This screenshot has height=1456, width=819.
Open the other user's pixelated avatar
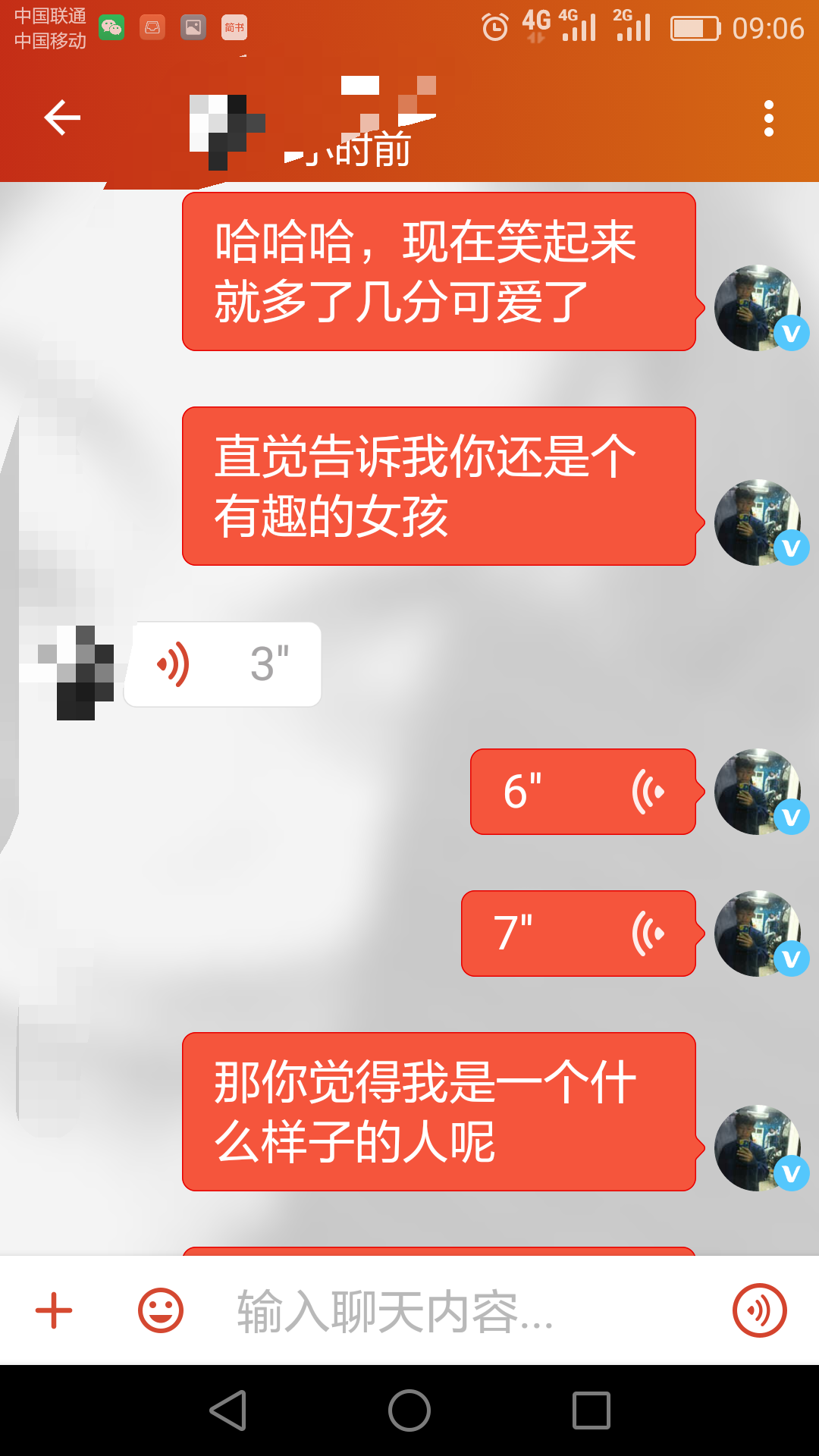(x=76, y=672)
